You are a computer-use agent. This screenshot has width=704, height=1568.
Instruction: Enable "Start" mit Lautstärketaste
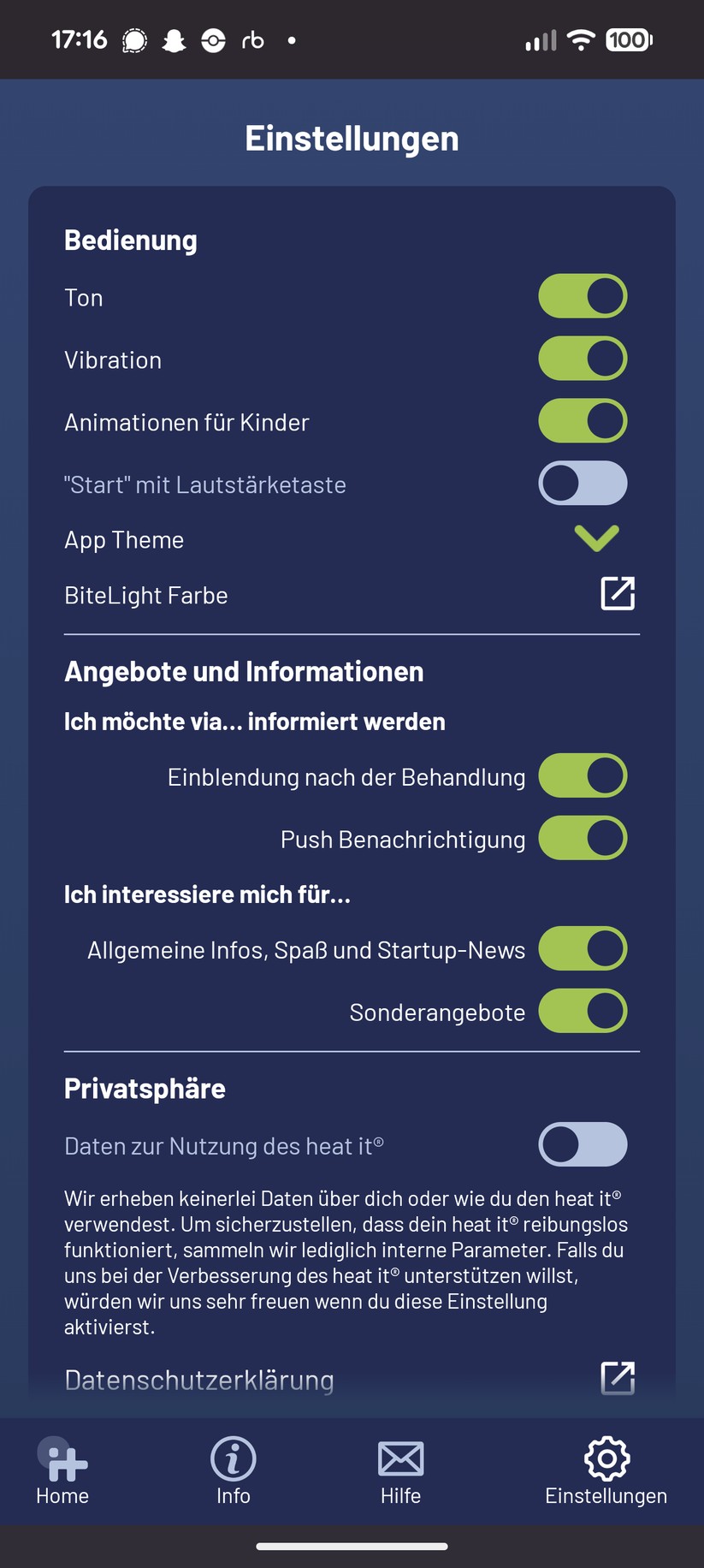(x=583, y=484)
